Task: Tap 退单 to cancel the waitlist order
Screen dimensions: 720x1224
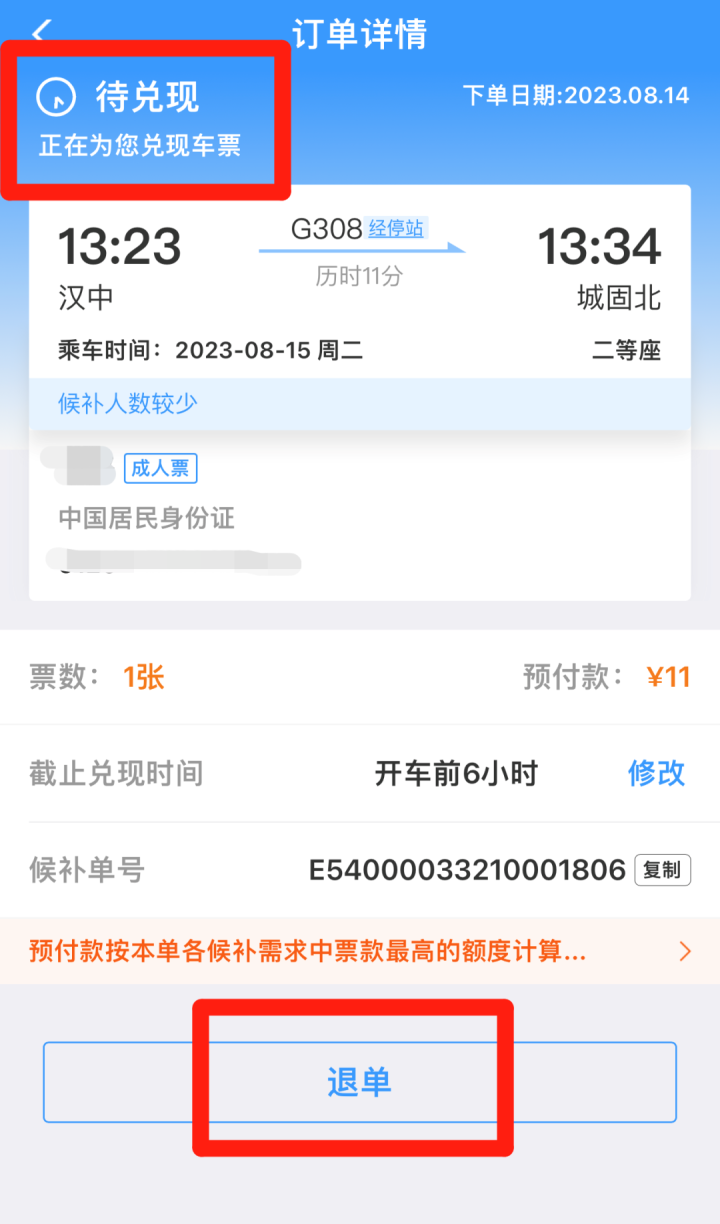Action: click(359, 1082)
